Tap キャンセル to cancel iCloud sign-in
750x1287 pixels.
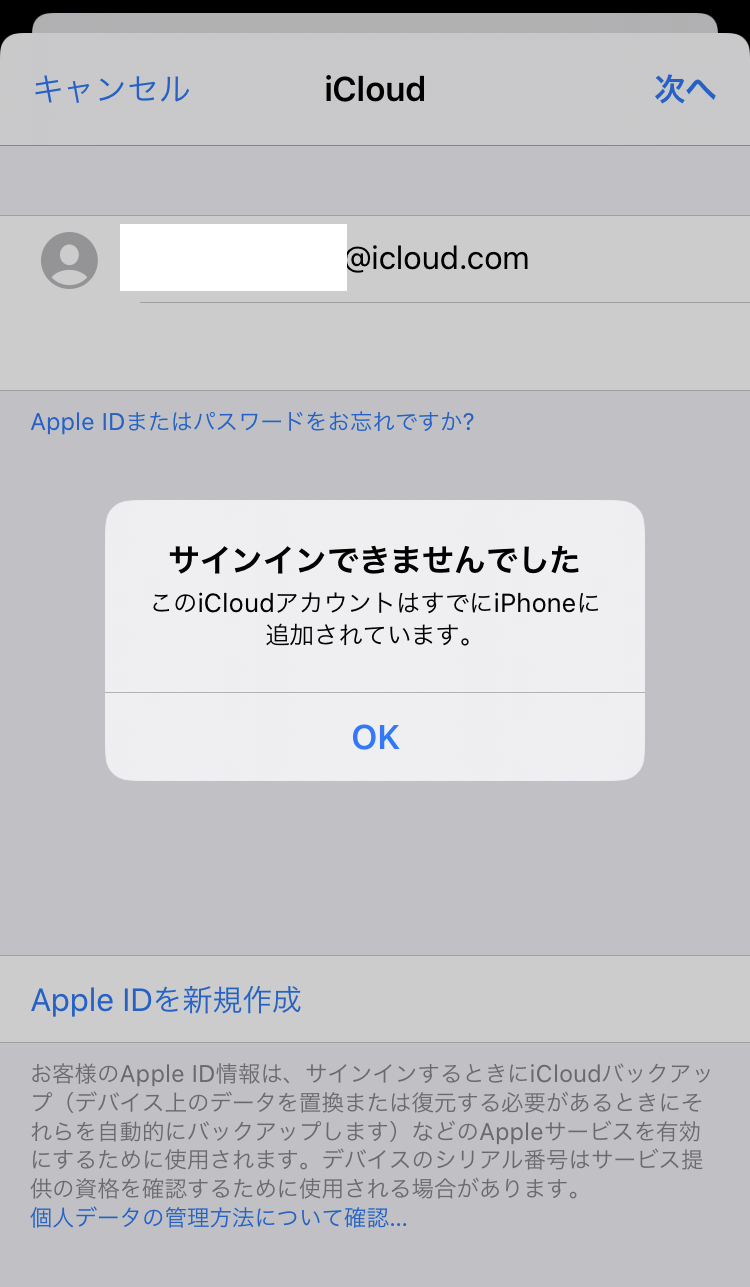(111, 89)
